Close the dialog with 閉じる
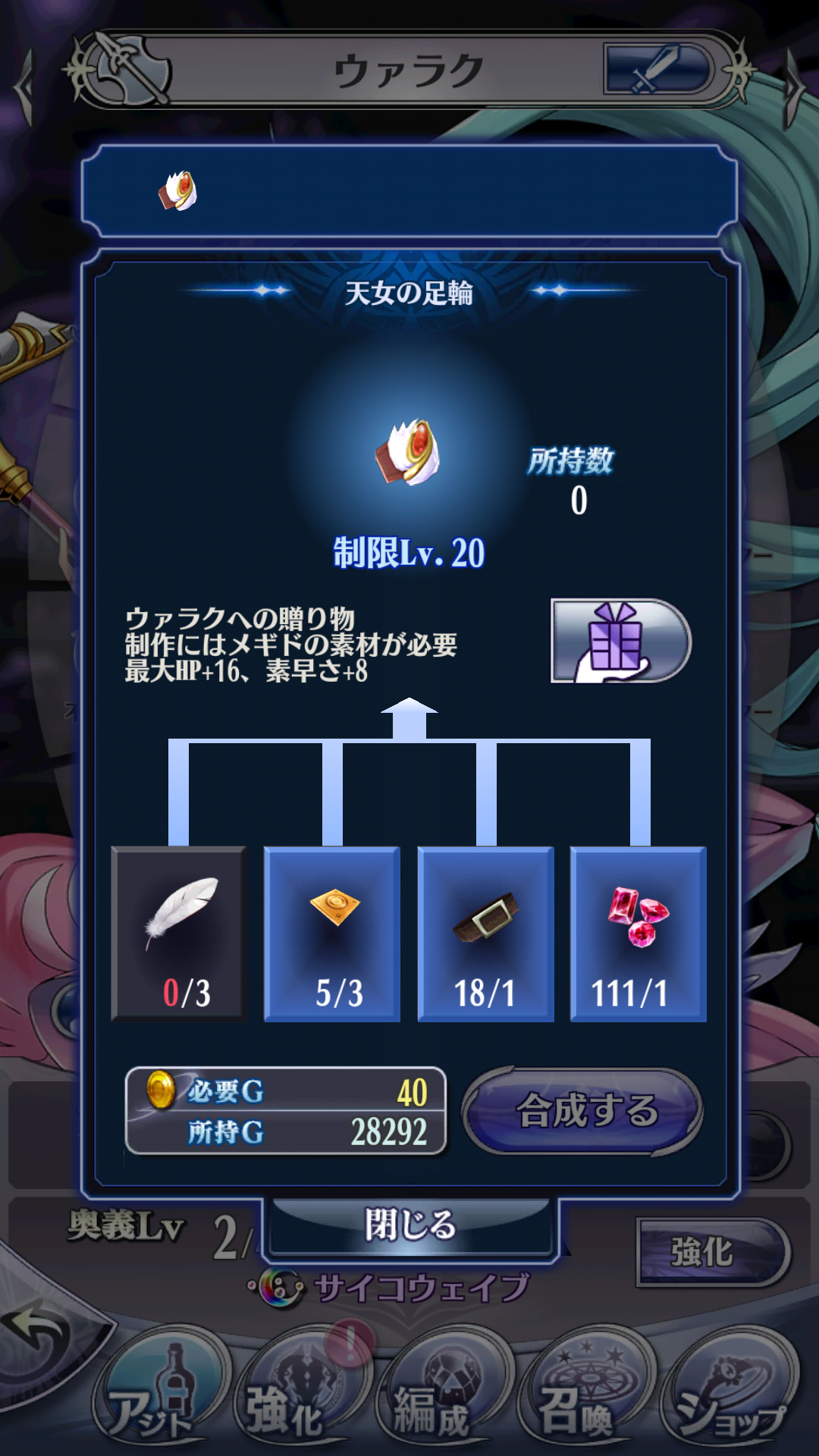 (x=410, y=1225)
